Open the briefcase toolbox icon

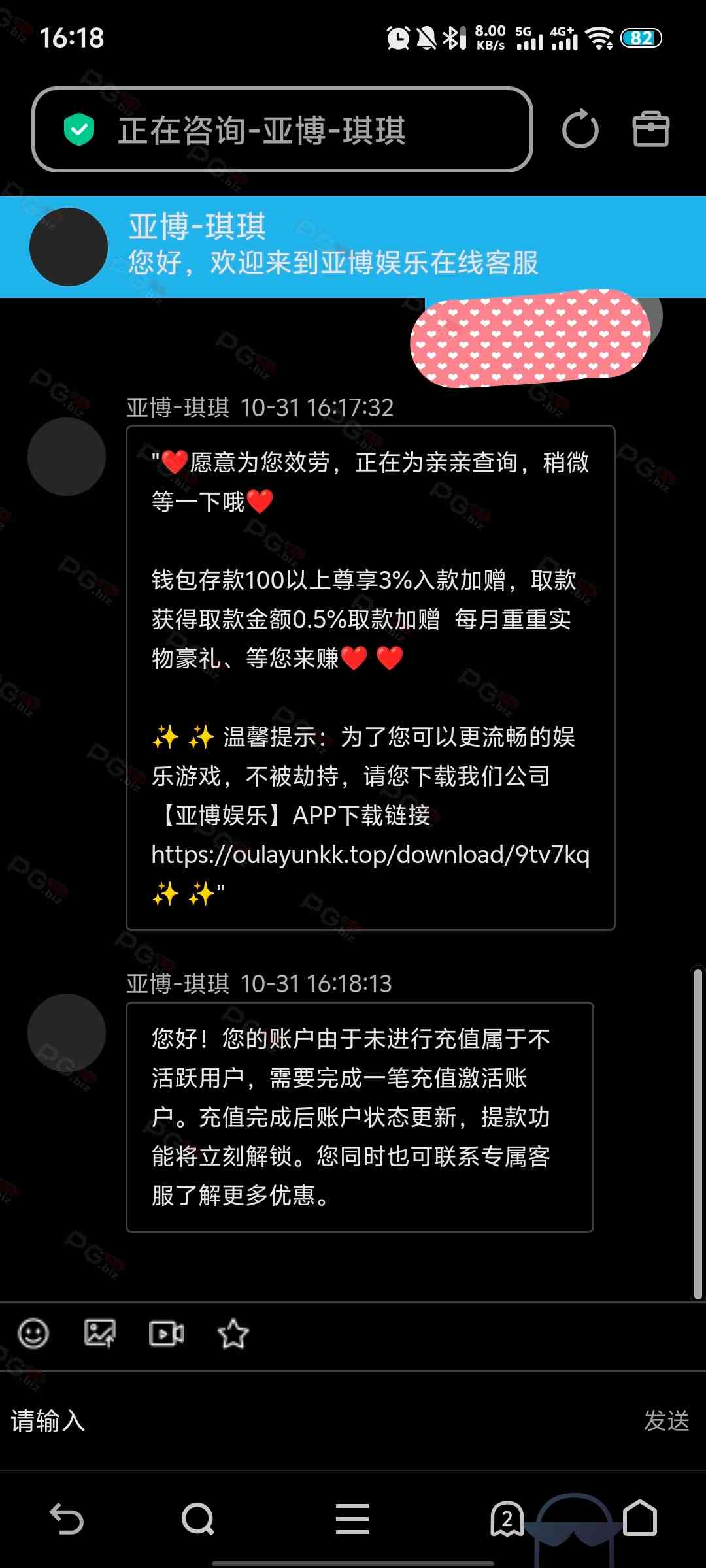(x=651, y=129)
